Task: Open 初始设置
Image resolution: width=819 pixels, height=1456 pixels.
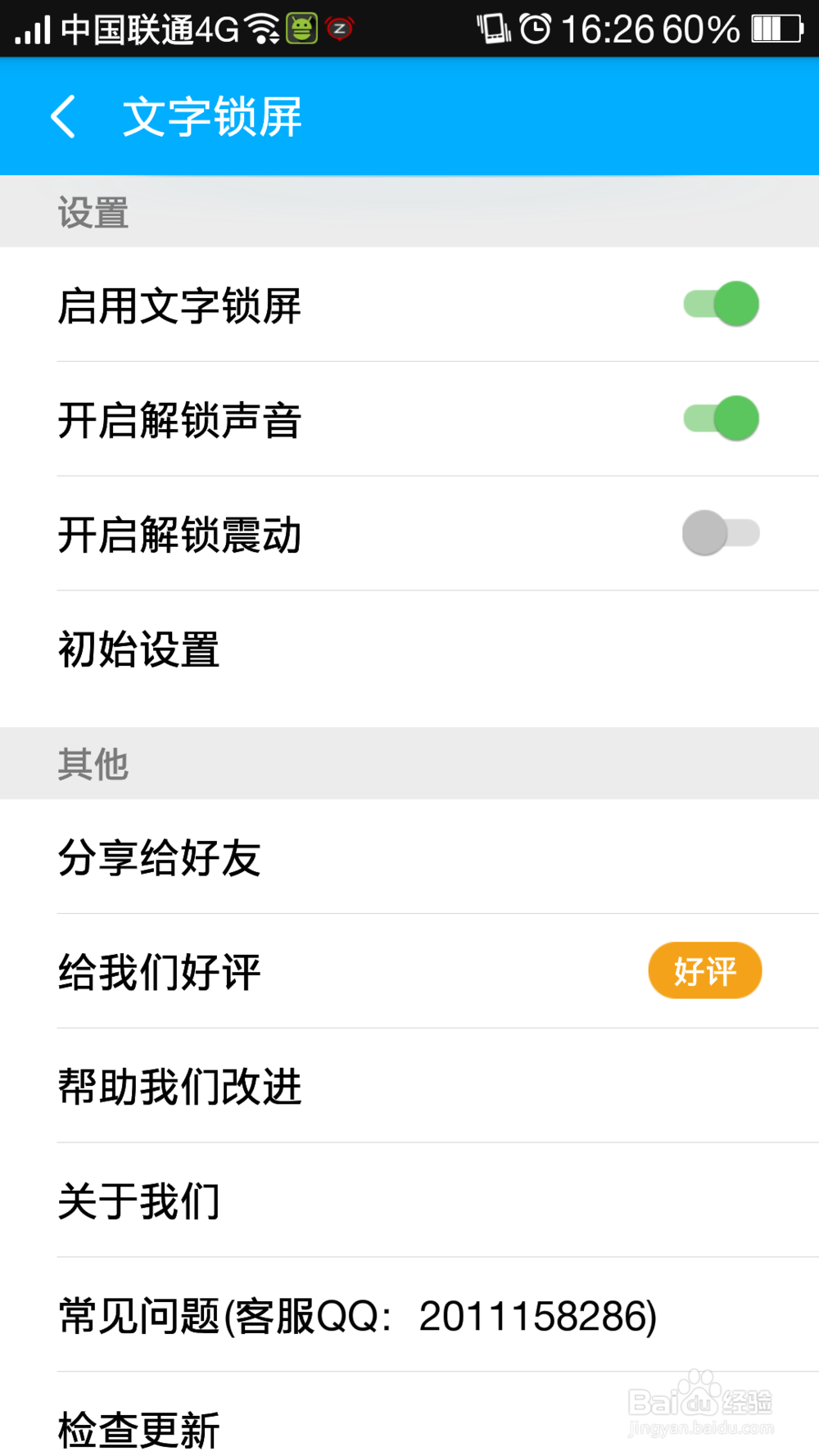Action: tap(409, 649)
